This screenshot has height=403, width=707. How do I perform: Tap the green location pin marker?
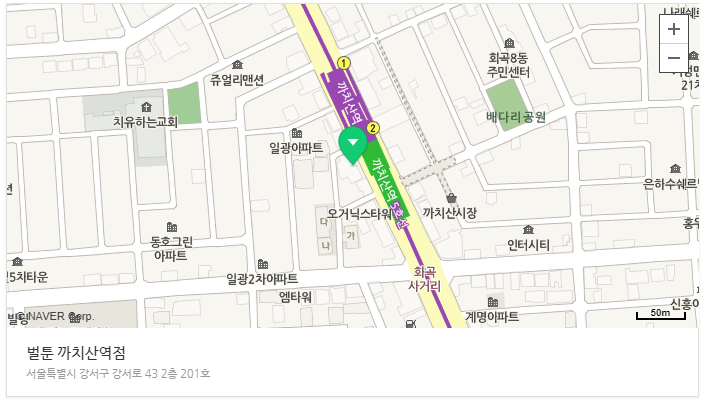click(353, 144)
